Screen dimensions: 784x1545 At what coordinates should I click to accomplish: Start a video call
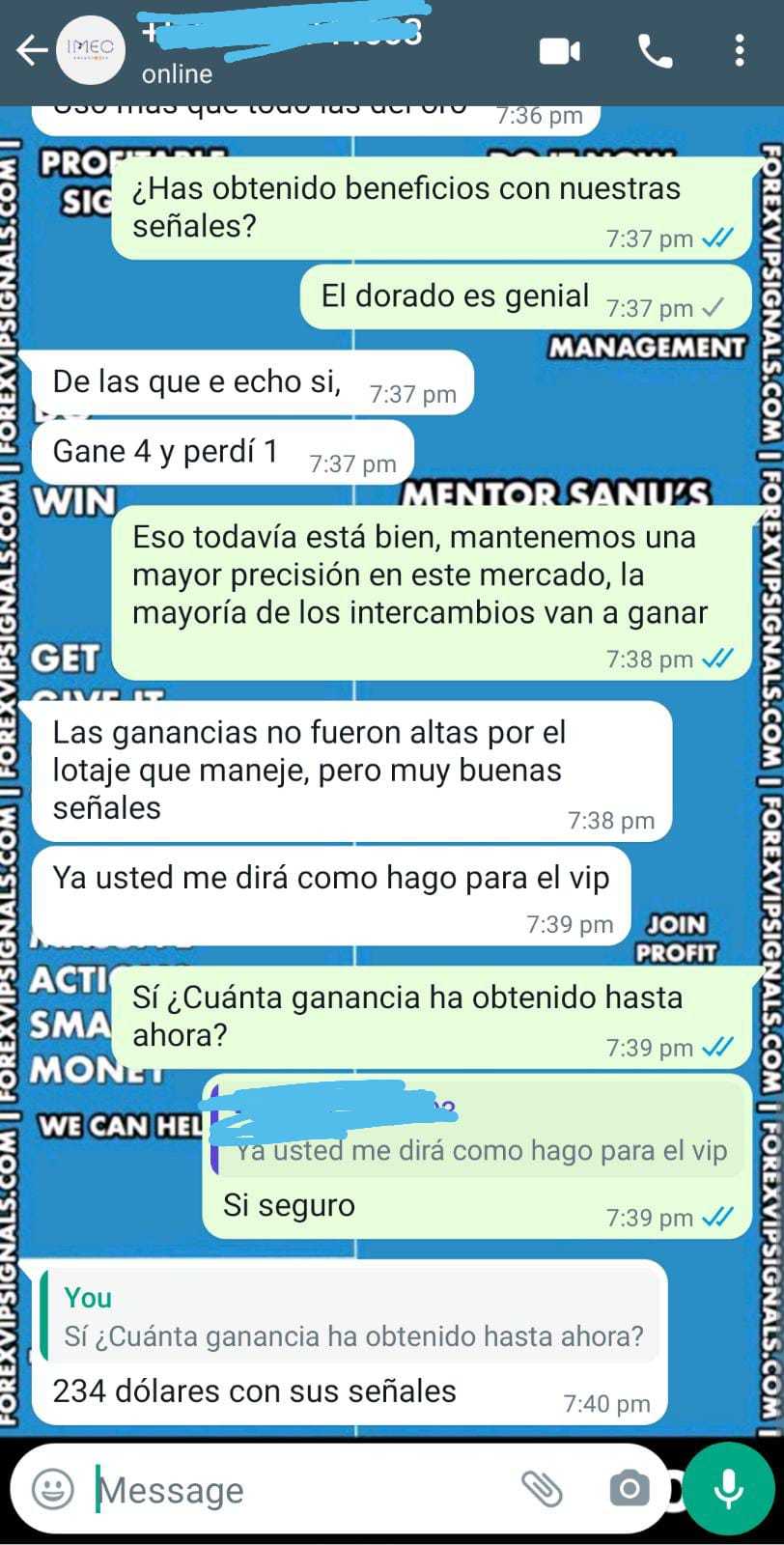point(559,51)
